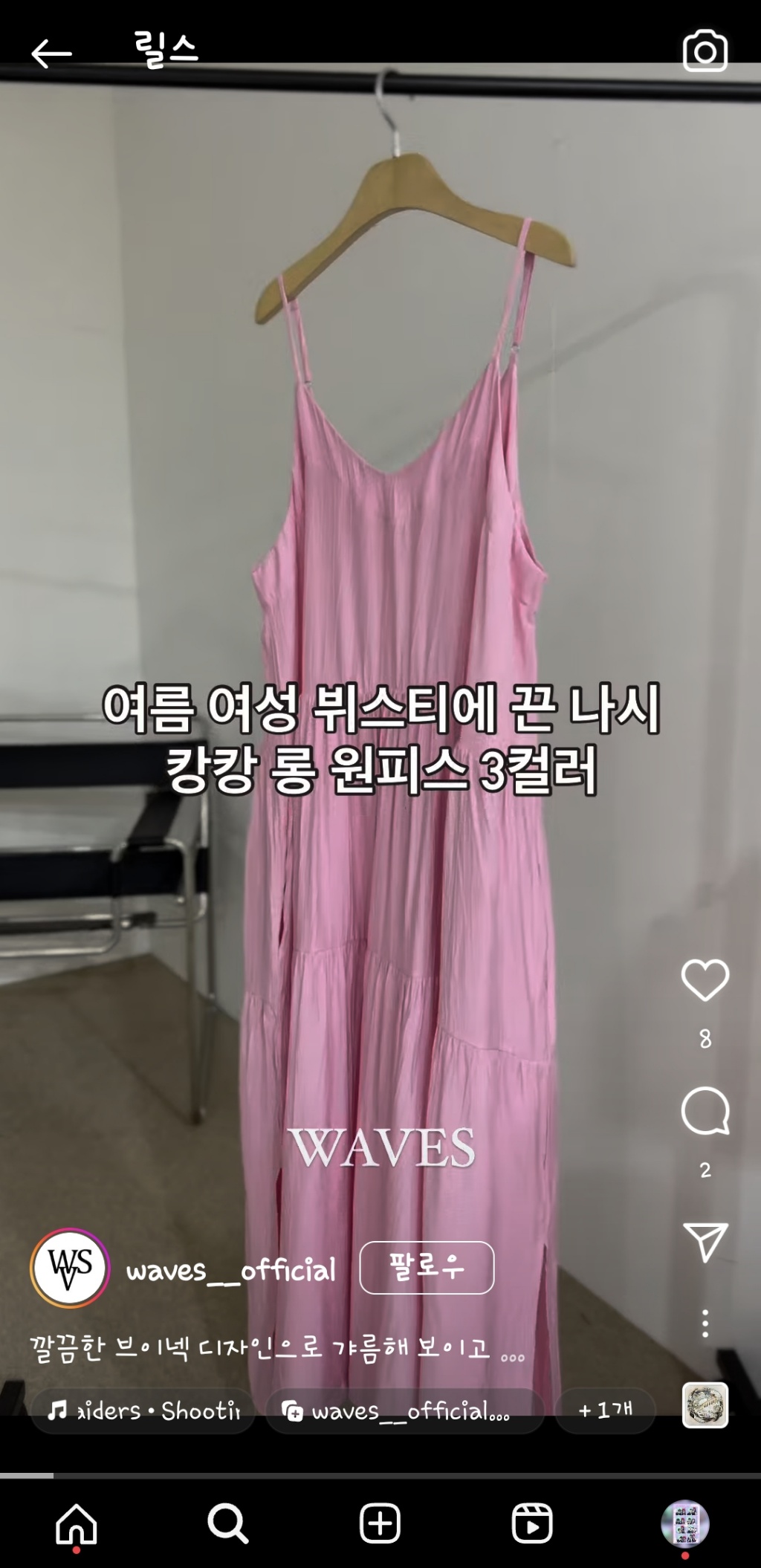Open the Shooting audio track chip
Image resolution: width=761 pixels, height=1568 pixels.
point(143,1410)
